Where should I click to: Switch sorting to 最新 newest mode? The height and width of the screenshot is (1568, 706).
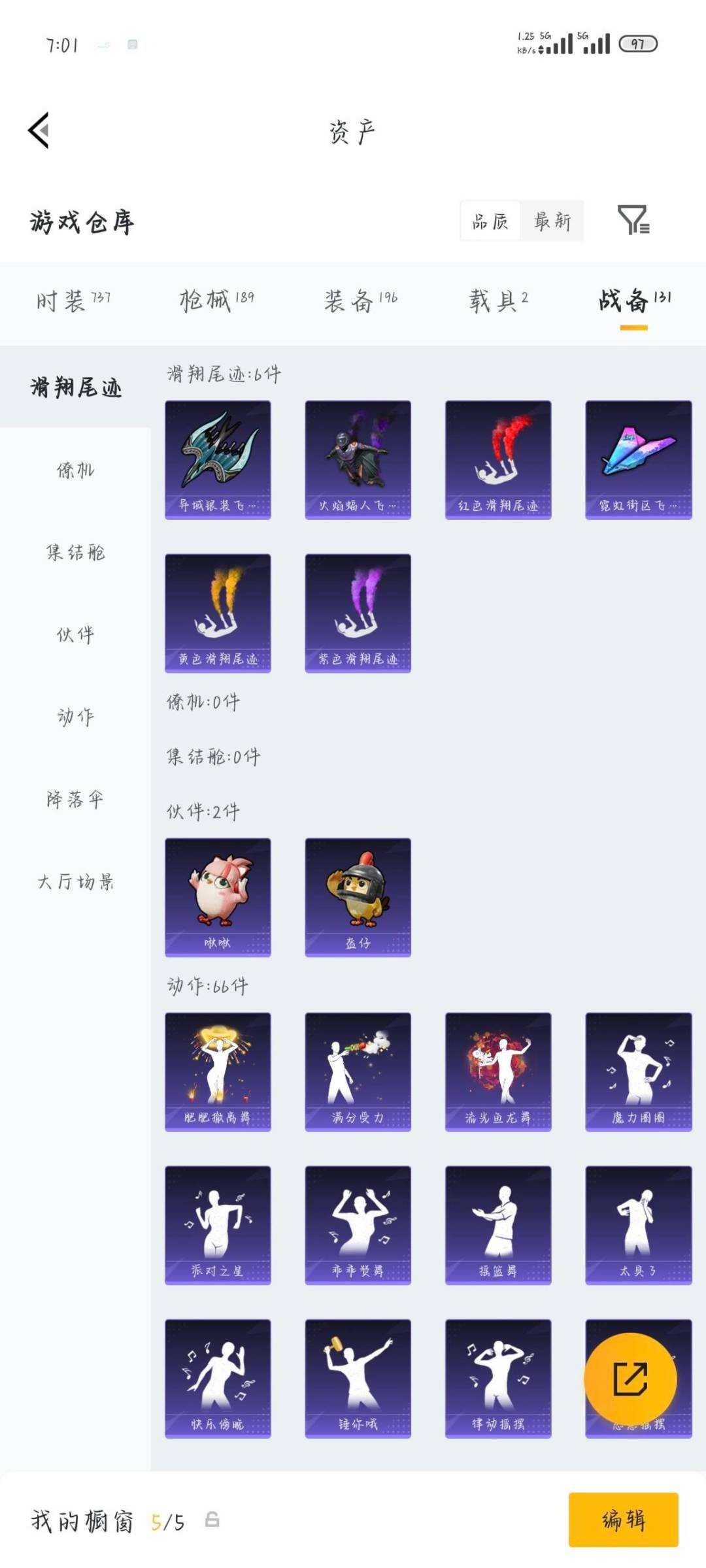click(552, 221)
